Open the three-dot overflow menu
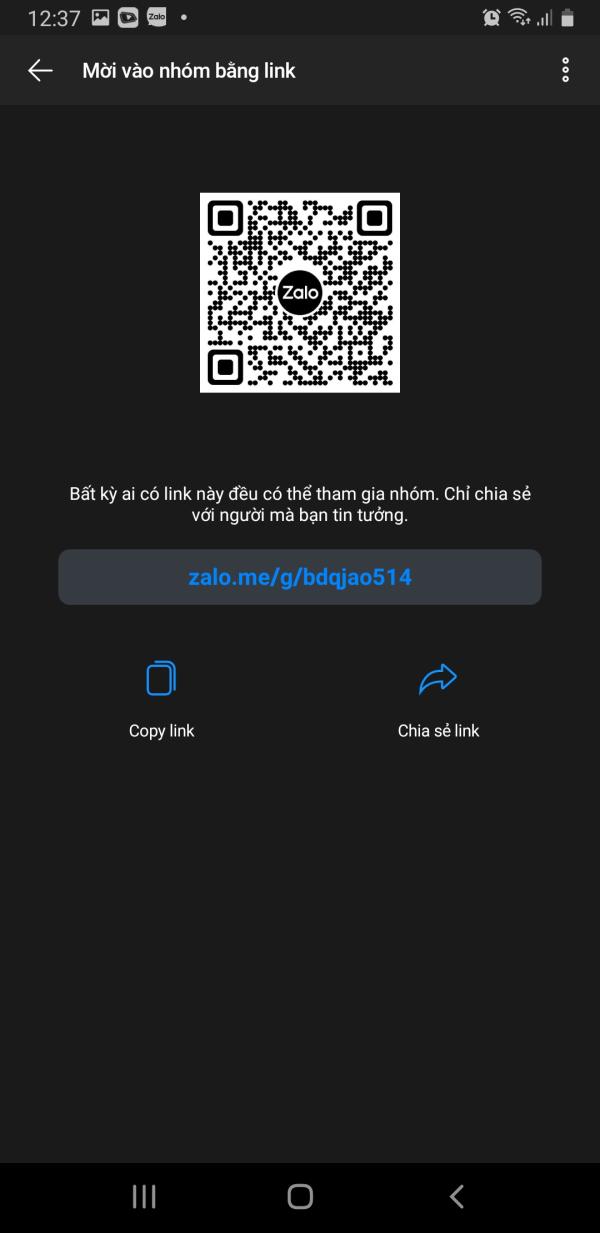Viewport: 600px width, 1233px height. (565, 70)
